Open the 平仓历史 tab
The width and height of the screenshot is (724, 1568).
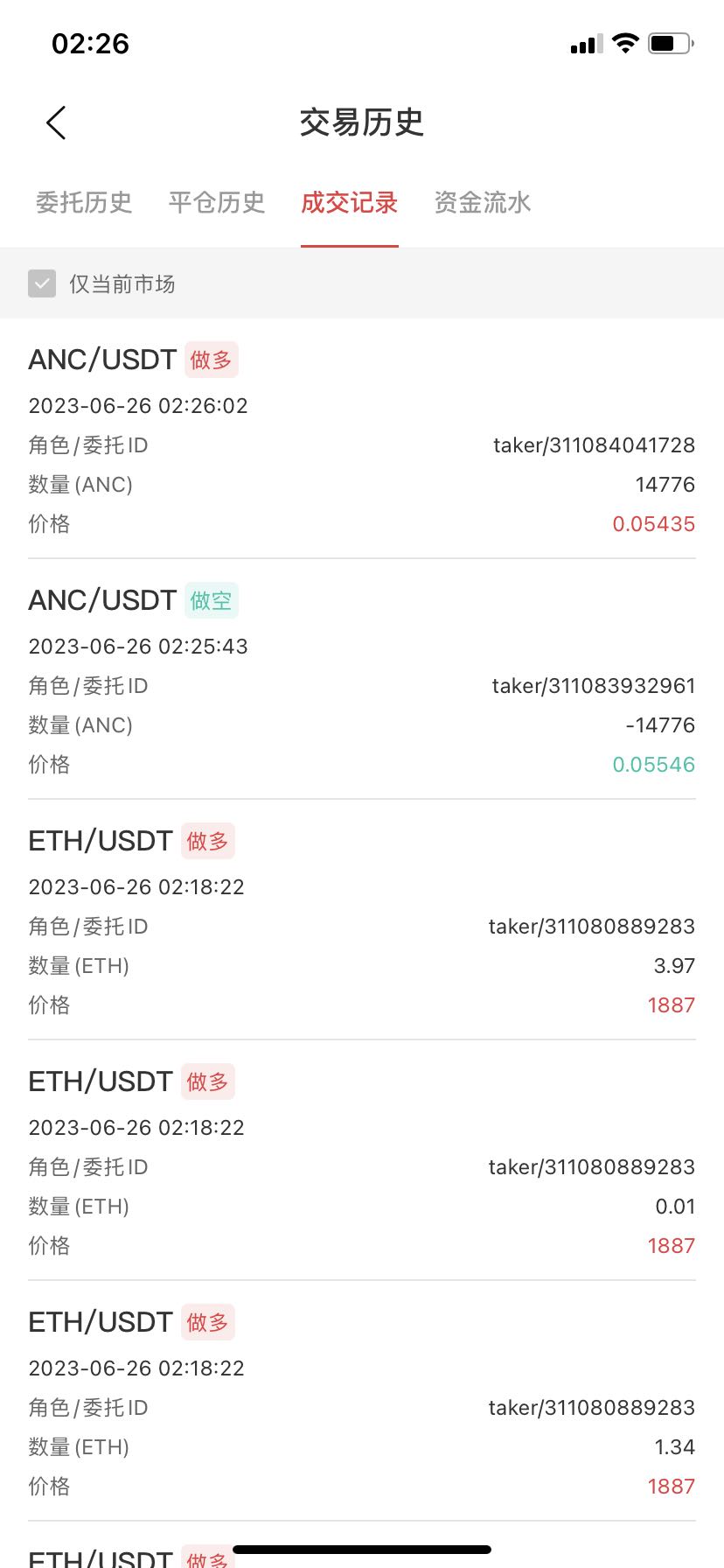coord(217,203)
